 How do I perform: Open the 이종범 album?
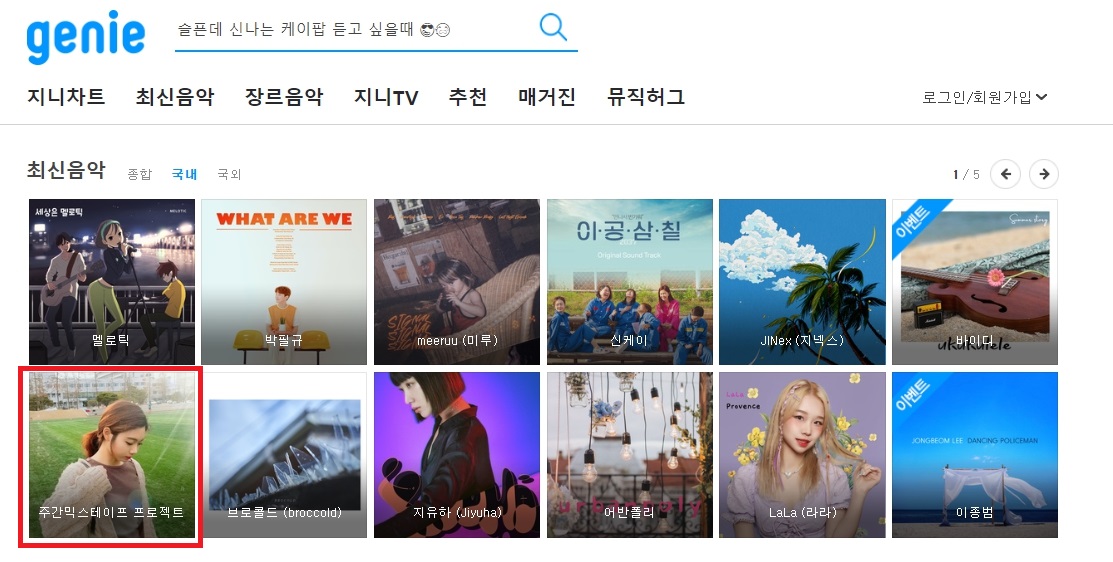pyautogui.click(x=974, y=455)
